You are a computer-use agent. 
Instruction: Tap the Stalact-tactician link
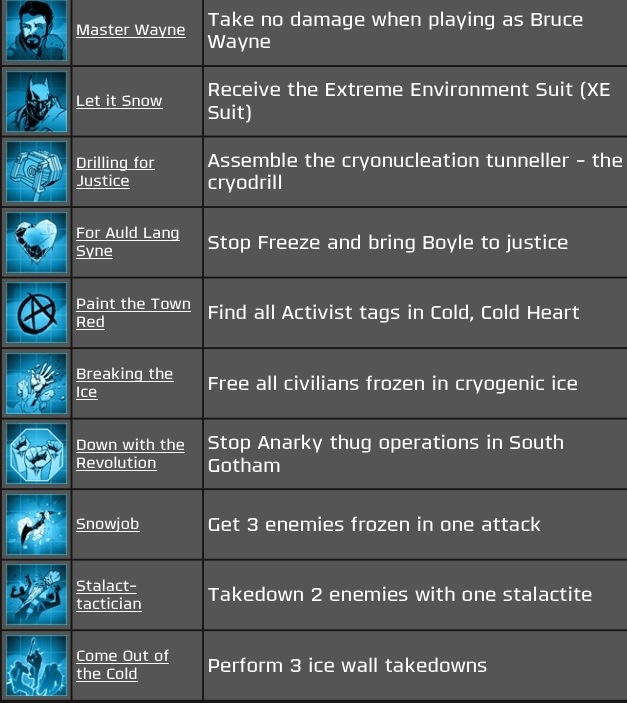tap(106, 586)
